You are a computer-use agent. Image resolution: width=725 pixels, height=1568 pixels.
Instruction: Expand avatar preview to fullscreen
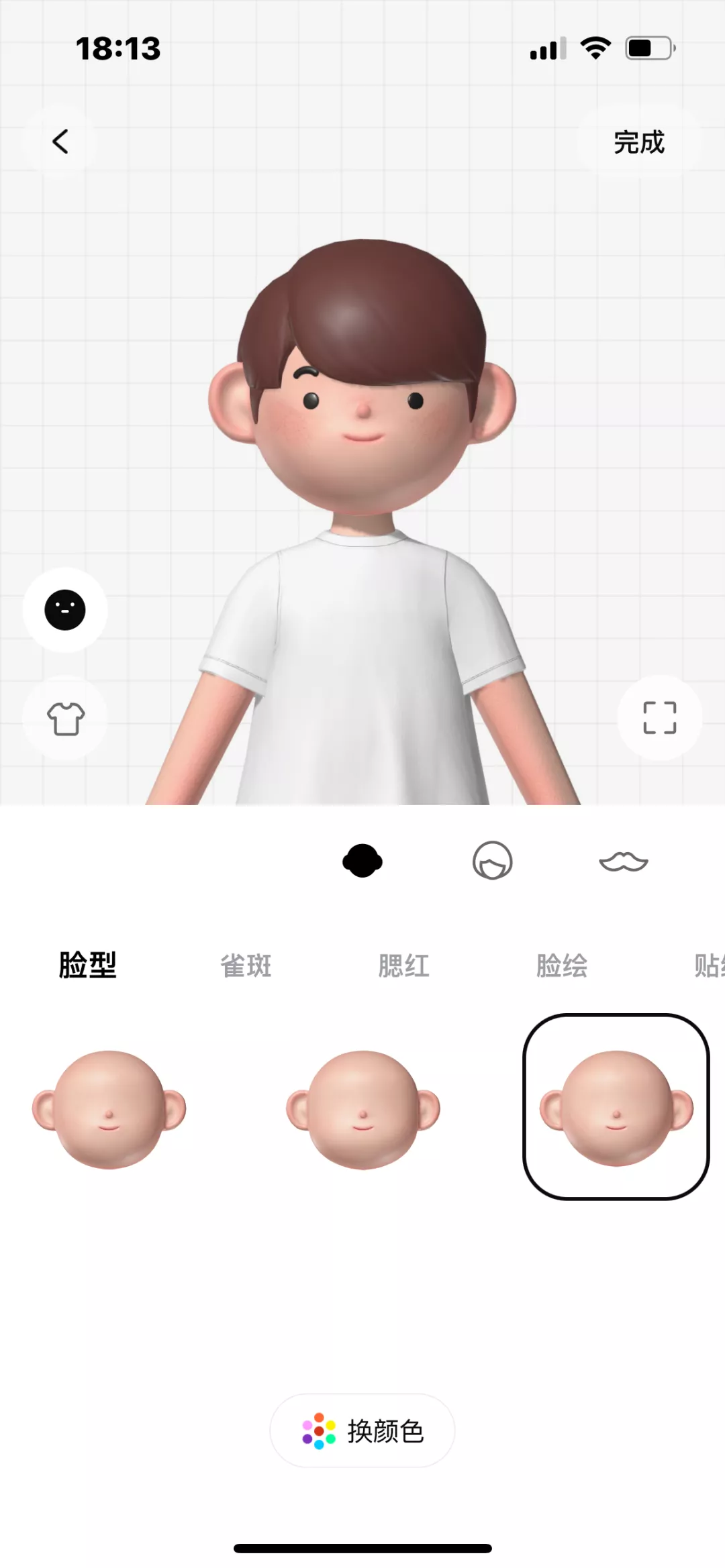click(x=659, y=718)
